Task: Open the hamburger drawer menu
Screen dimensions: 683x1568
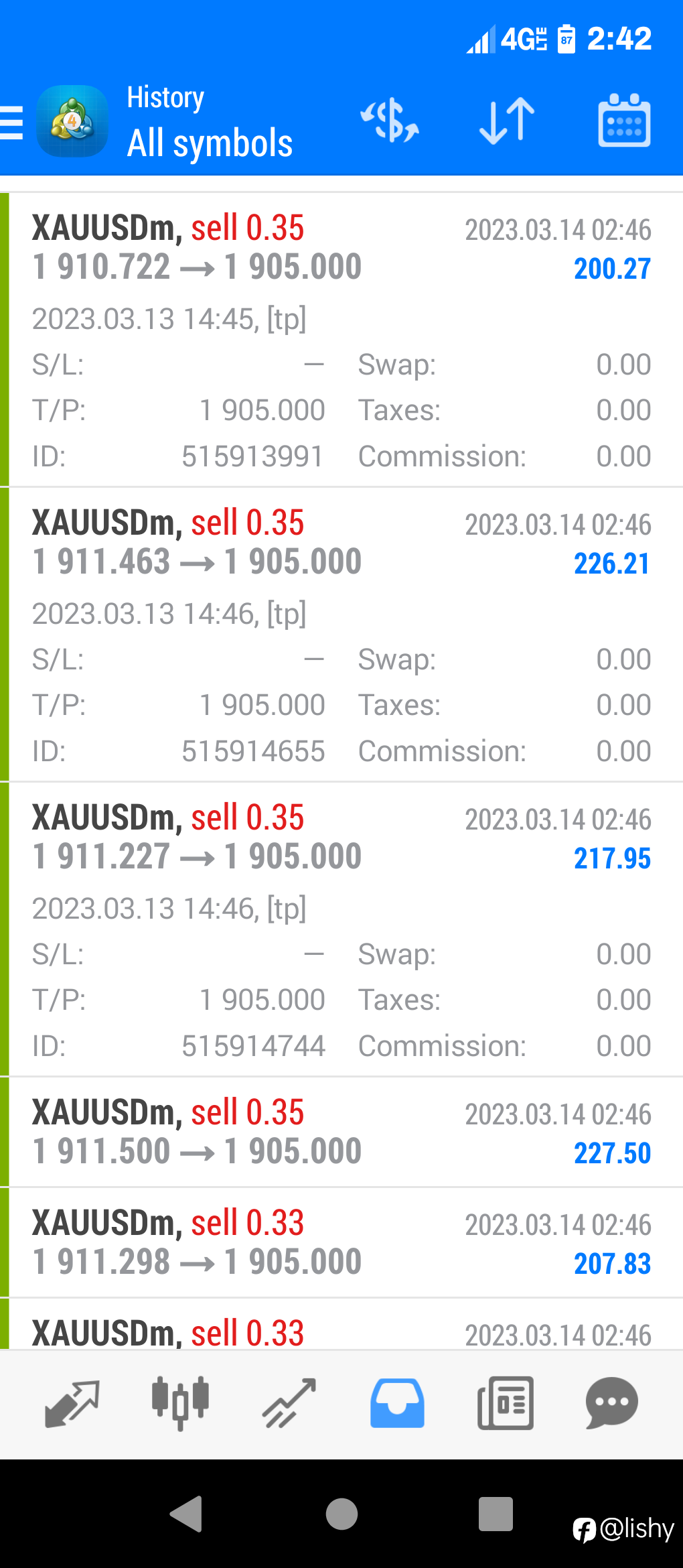Action: coord(12,123)
